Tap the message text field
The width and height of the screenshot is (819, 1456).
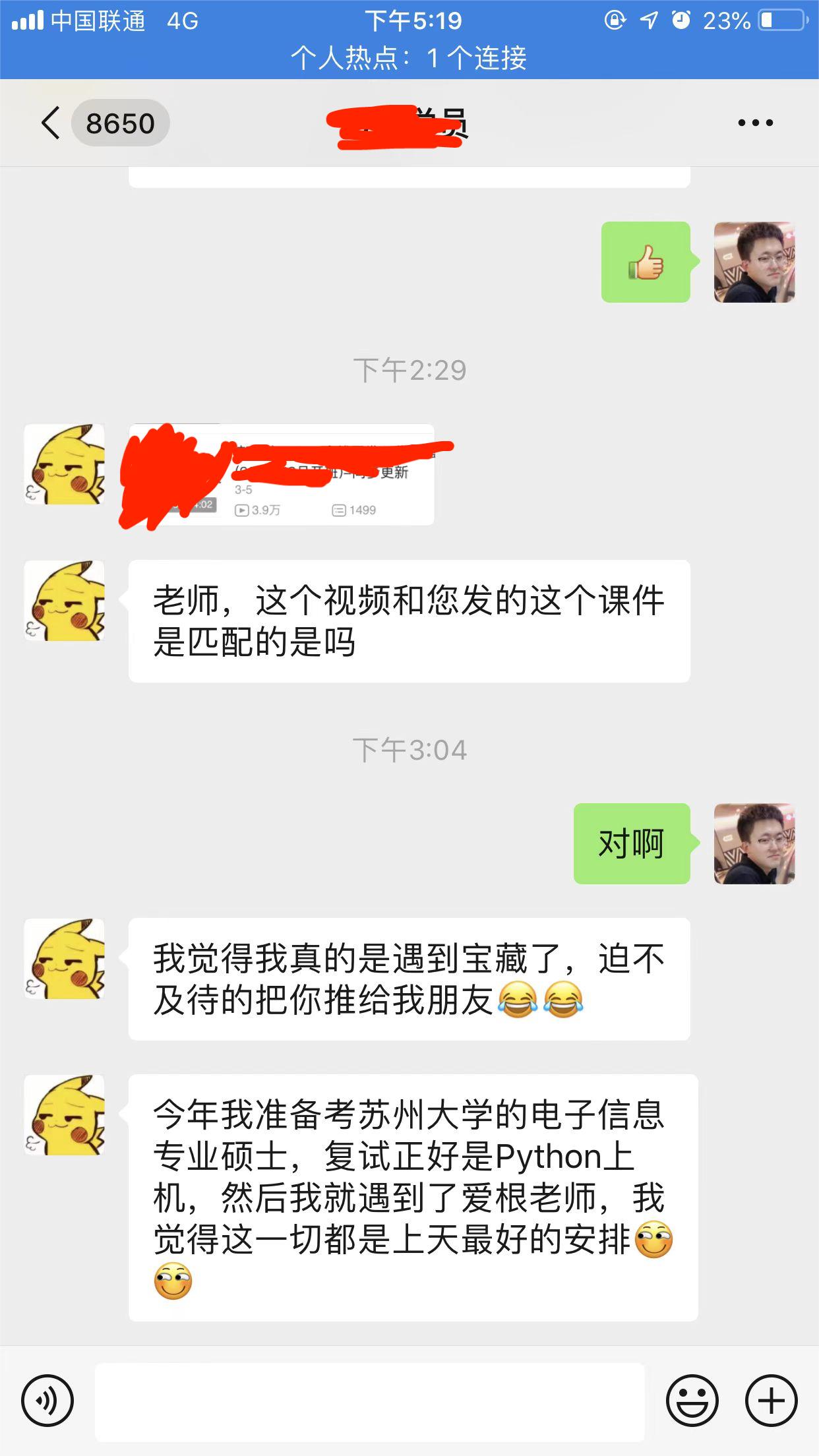coord(369,1401)
